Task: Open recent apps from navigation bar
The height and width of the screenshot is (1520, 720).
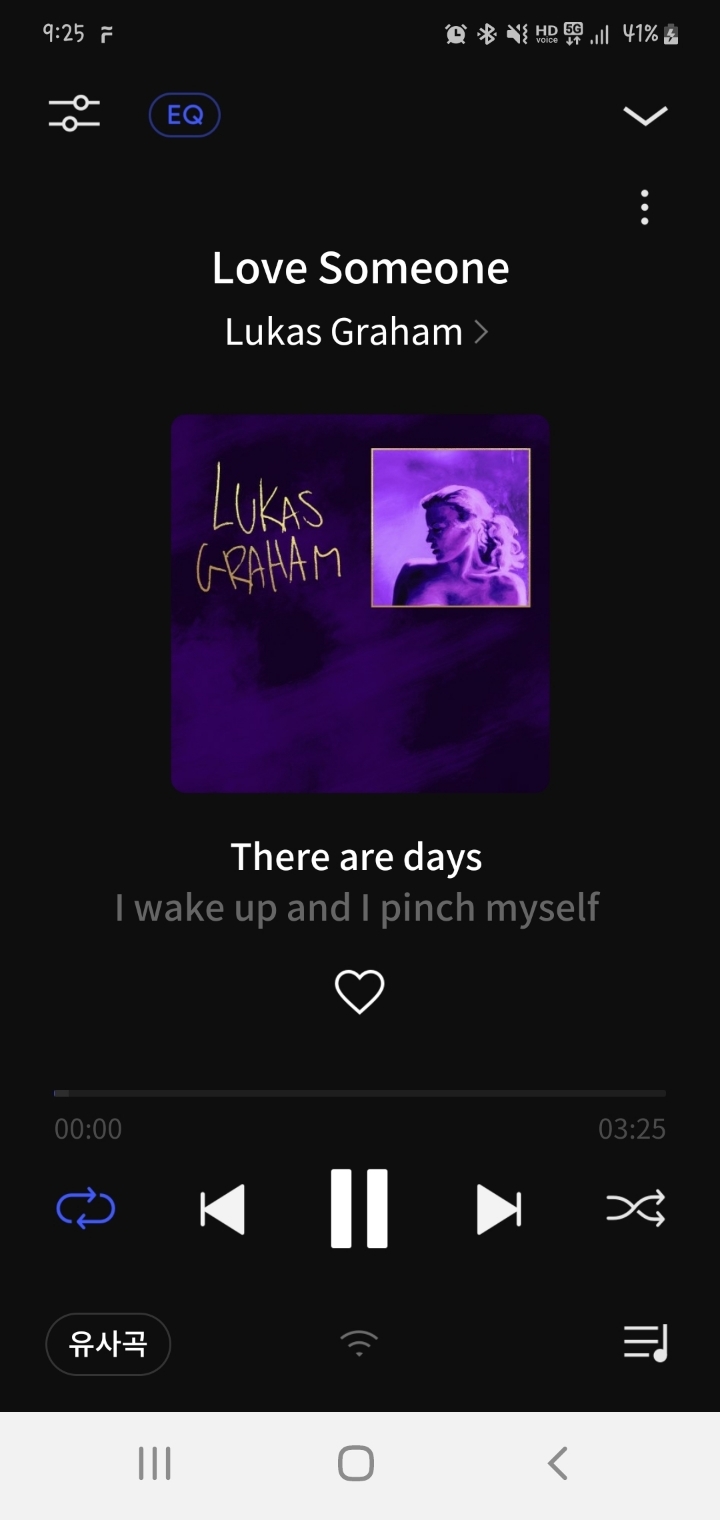Action: tap(155, 1464)
